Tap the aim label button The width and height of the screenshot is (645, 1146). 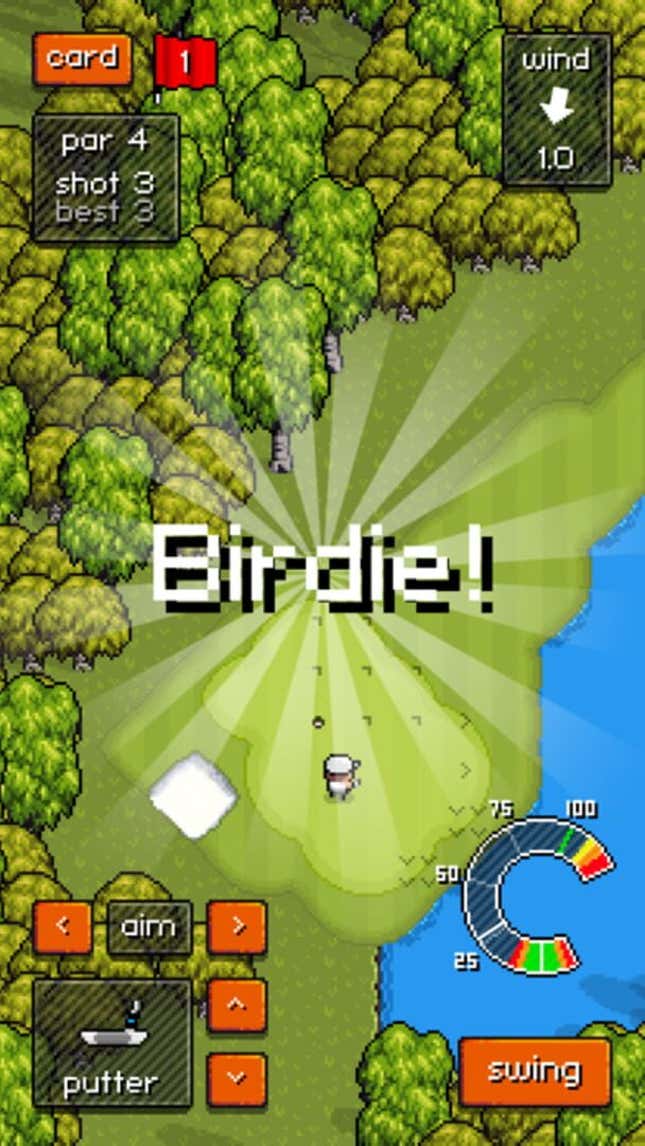149,926
